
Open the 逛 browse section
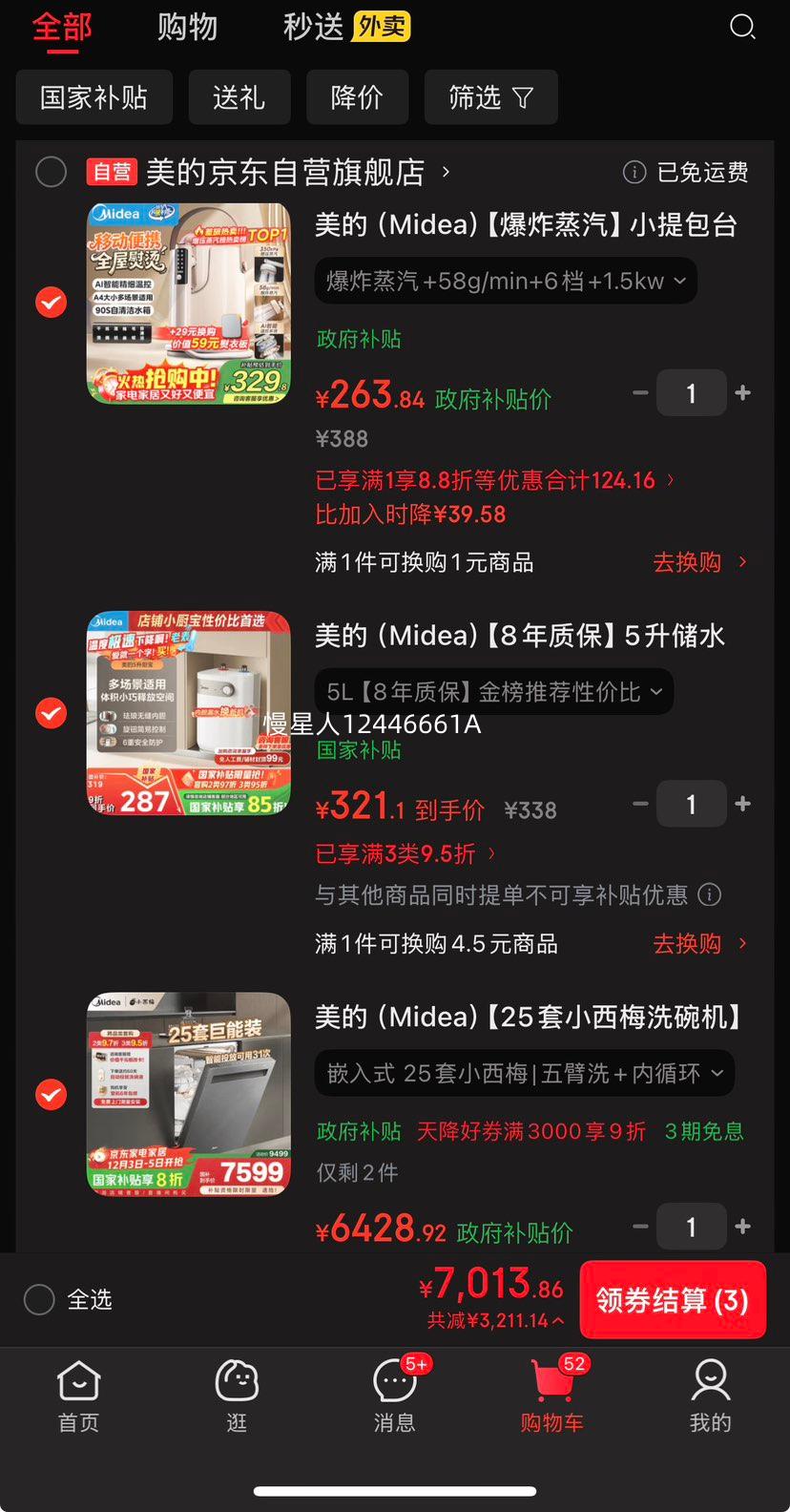point(237,1394)
